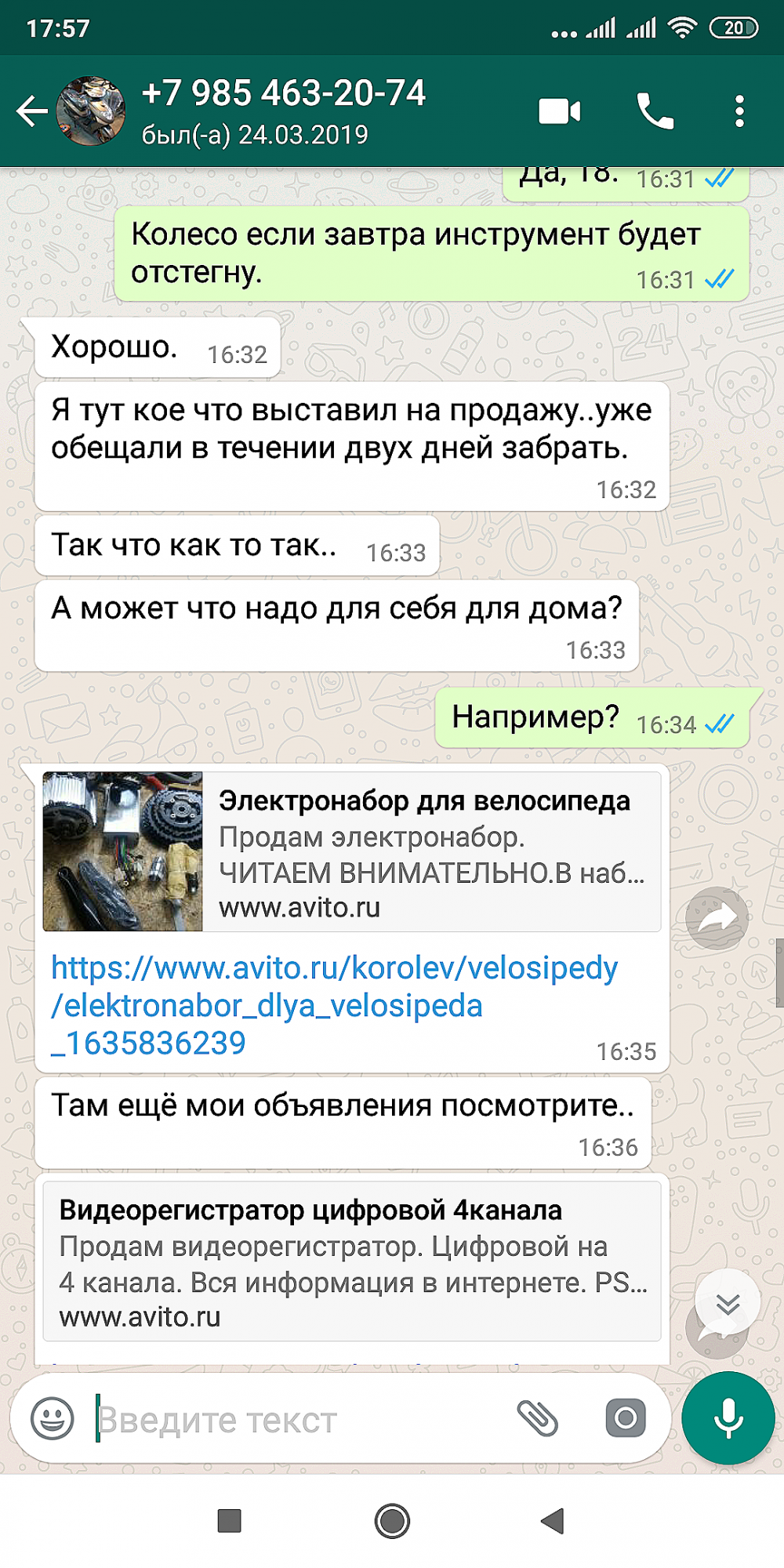Screen dimensions: 784x1568
Task: Open the camera to take a photo
Action: (x=626, y=1417)
